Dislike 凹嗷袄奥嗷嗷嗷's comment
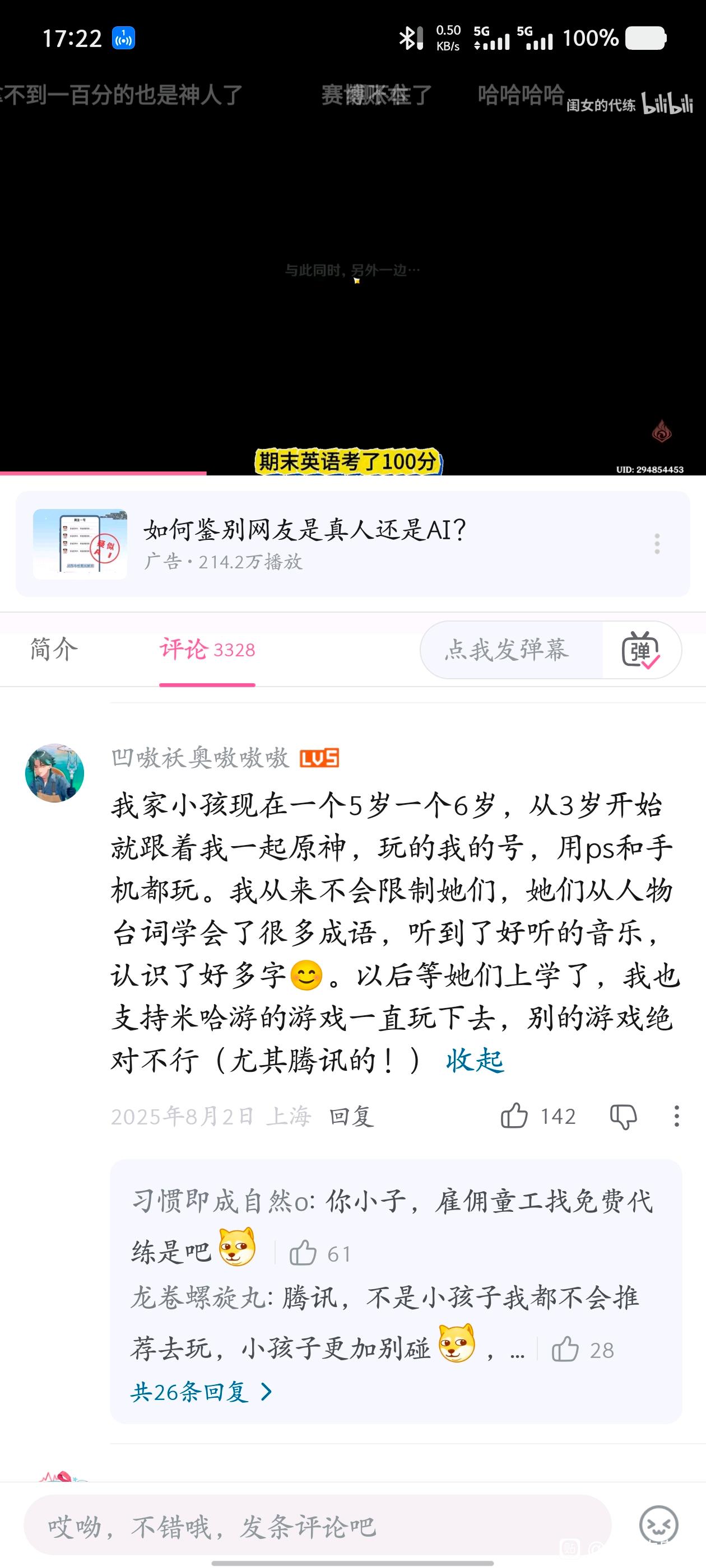 point(623,1116)
